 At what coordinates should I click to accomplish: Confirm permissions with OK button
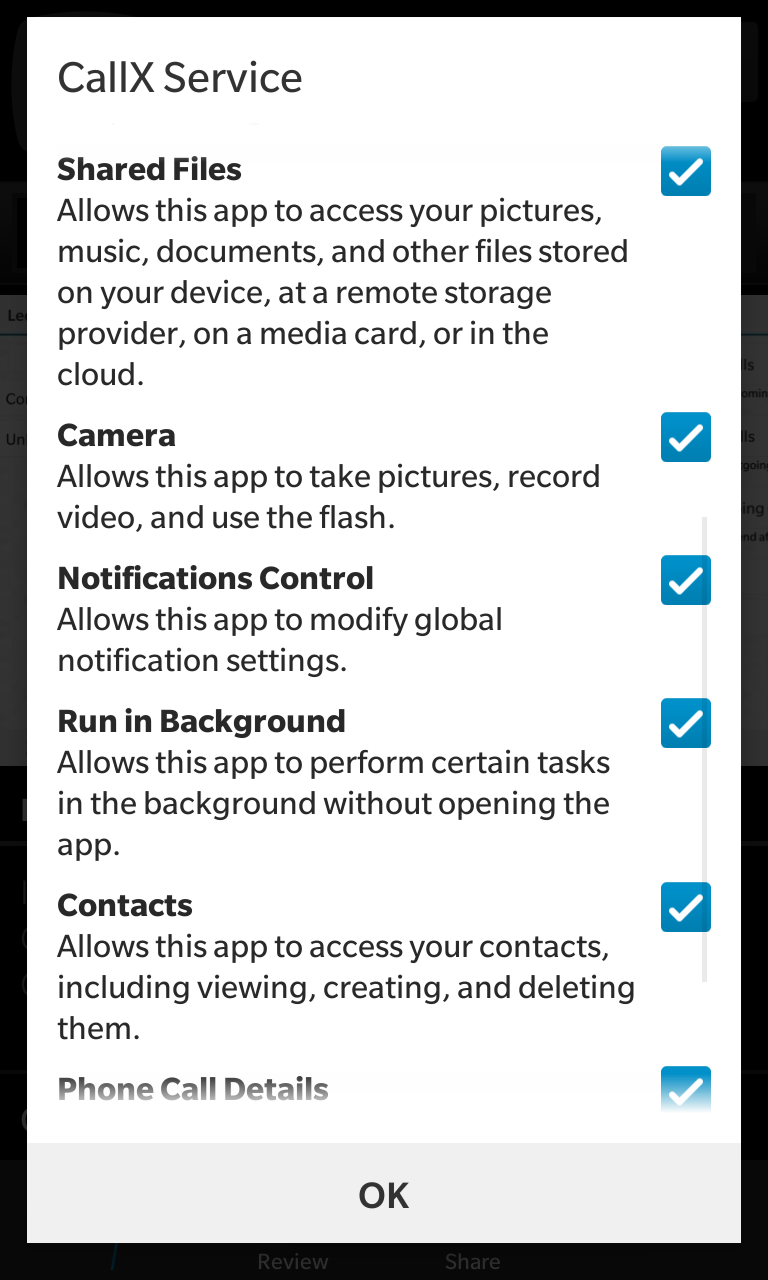384,1194
